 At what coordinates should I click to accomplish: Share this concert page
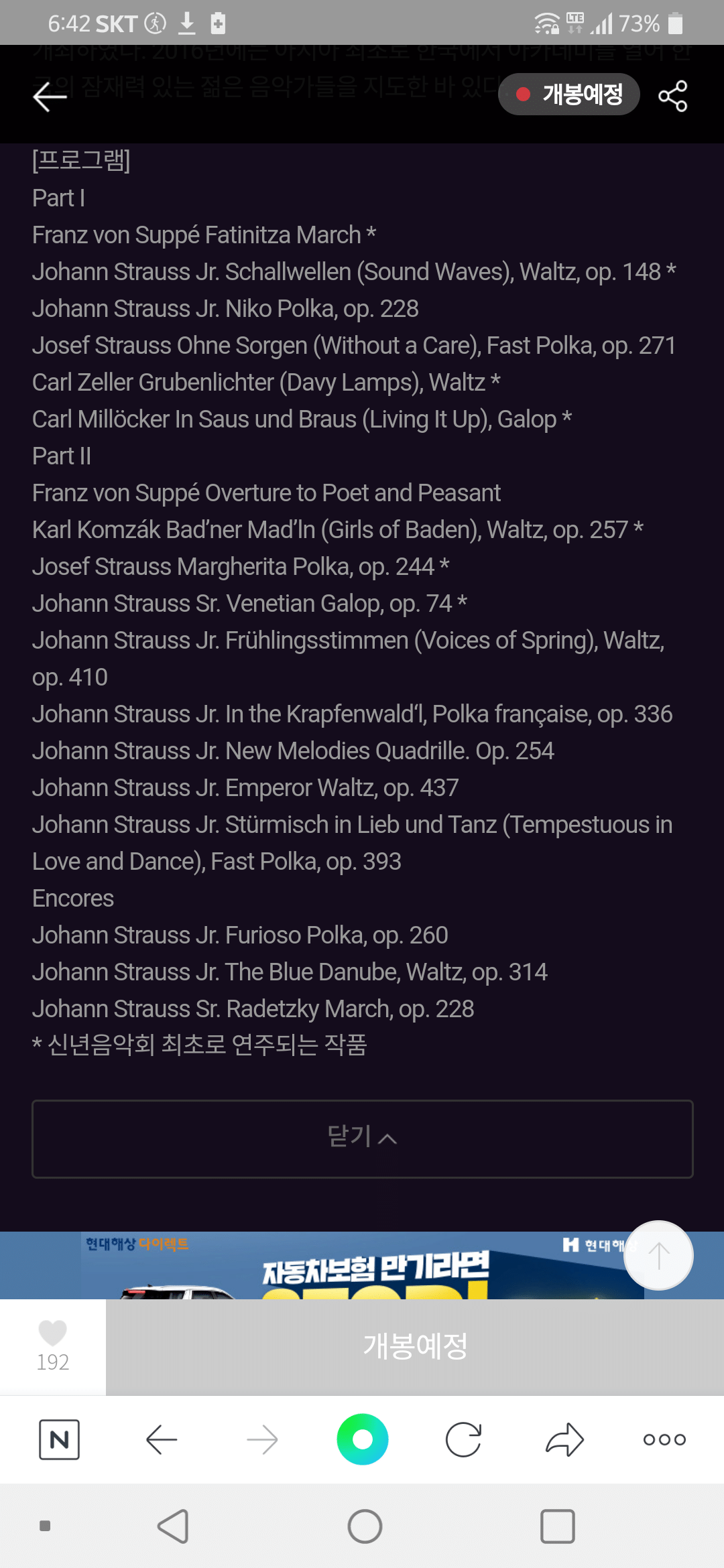[x=672, y=96]
